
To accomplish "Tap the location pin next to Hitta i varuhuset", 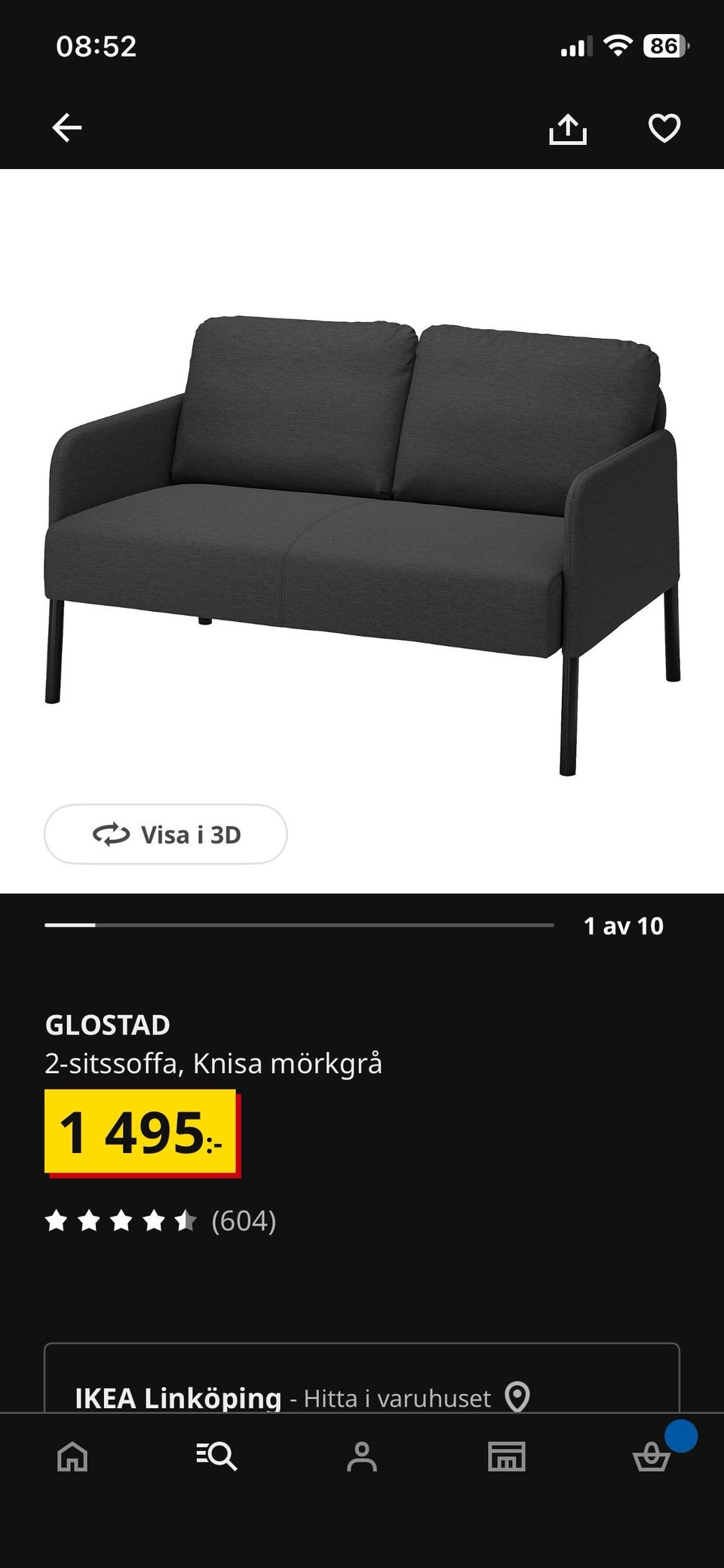I will (x=518, y=1397).
